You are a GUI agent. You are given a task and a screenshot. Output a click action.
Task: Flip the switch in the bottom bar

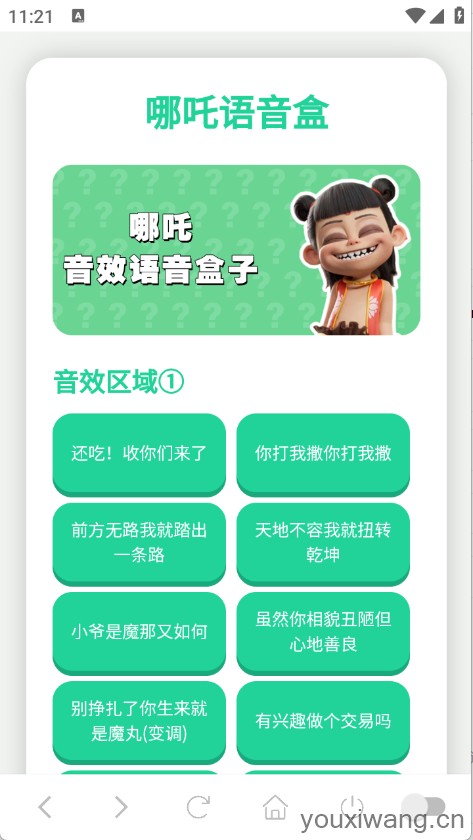click(424, 806)
